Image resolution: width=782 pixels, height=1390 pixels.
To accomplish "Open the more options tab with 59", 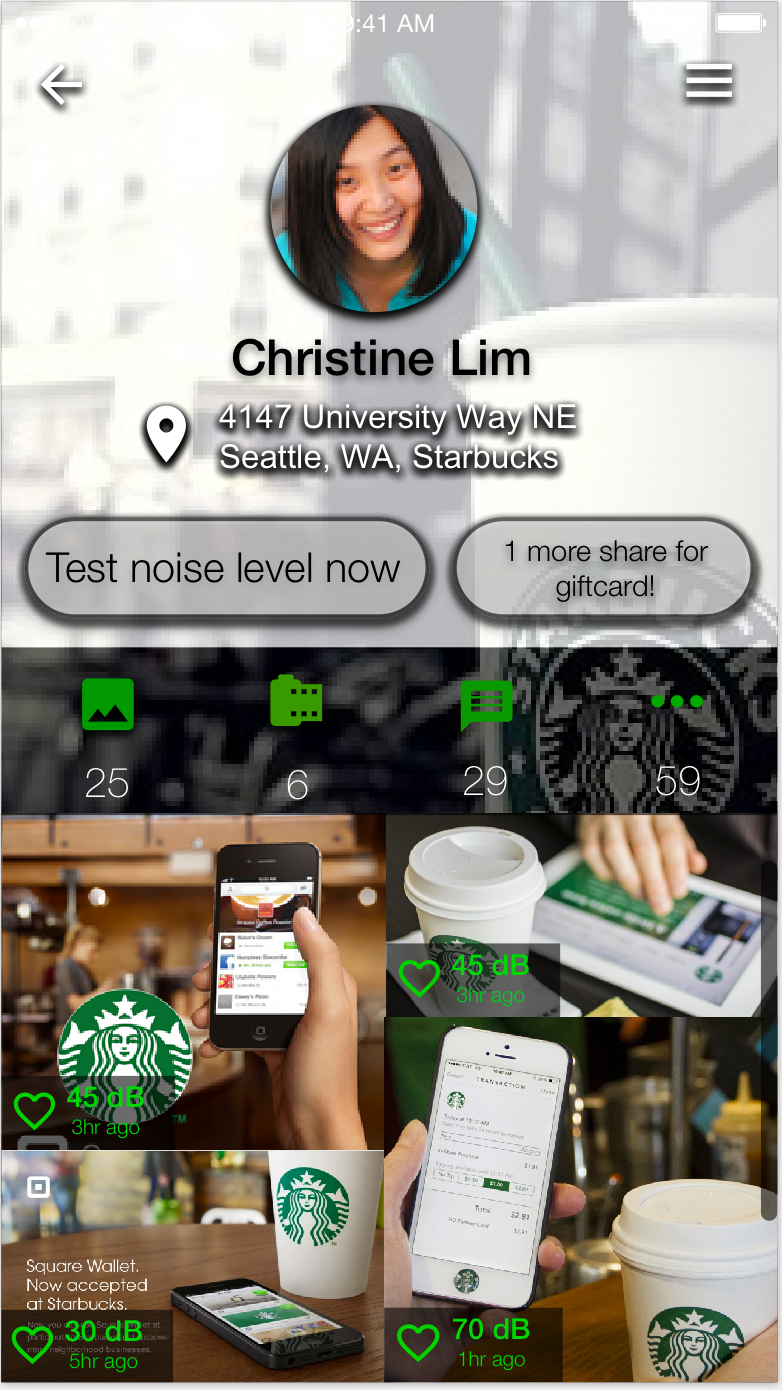I will [677, 702].
